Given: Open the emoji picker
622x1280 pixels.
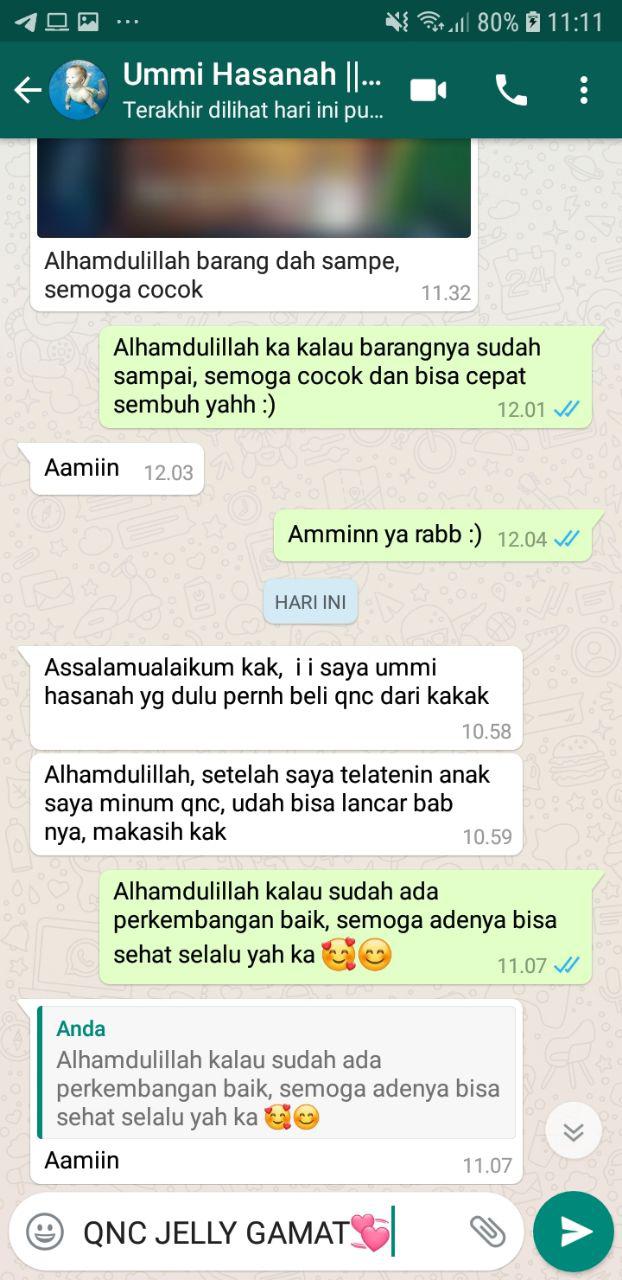Looking at the screenshot, I should click(45, 1232).
